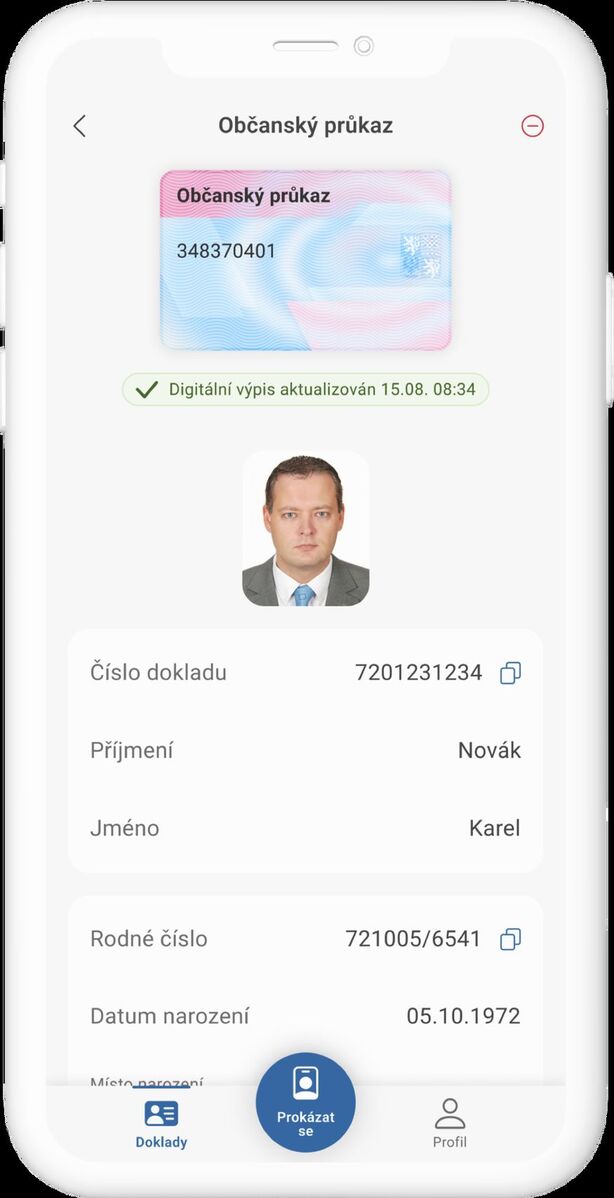The width and height of the screenshot is (614, 1198).
Task: Copy the Číslo dokladu number
Action: pos(510,673)
